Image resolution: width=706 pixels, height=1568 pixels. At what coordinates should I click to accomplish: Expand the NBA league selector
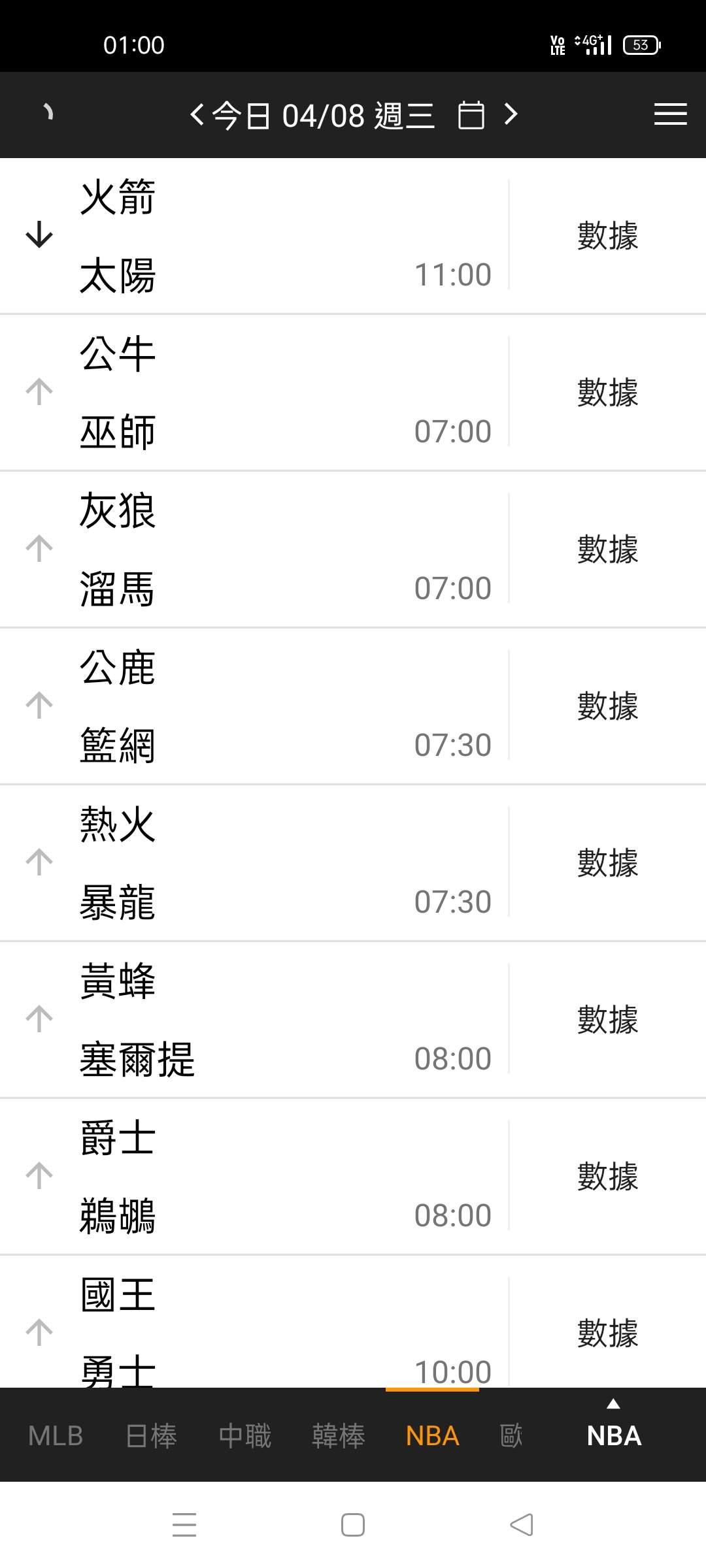(614, 1429)
